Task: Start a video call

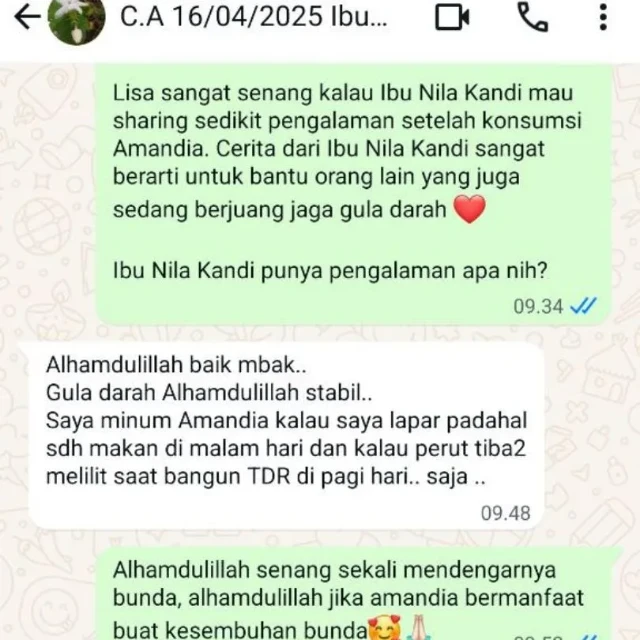Action: coord(453,17)
